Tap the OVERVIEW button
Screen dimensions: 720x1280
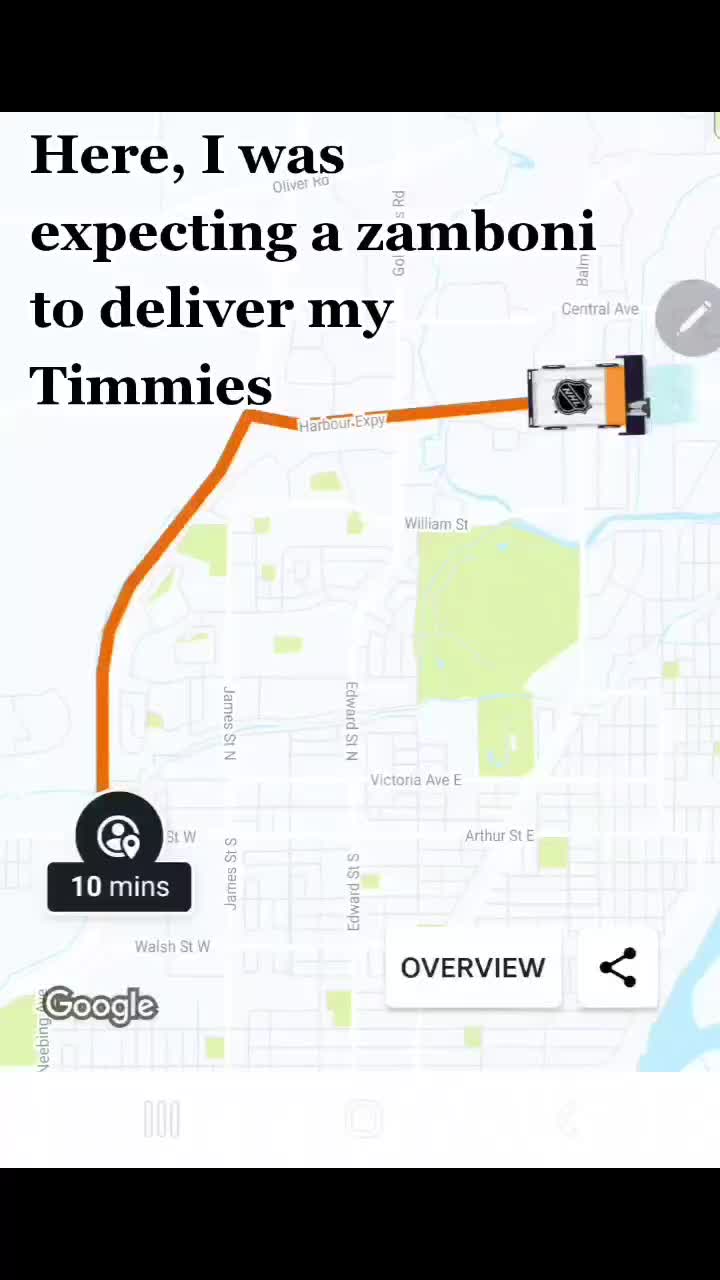coord(473,967)
